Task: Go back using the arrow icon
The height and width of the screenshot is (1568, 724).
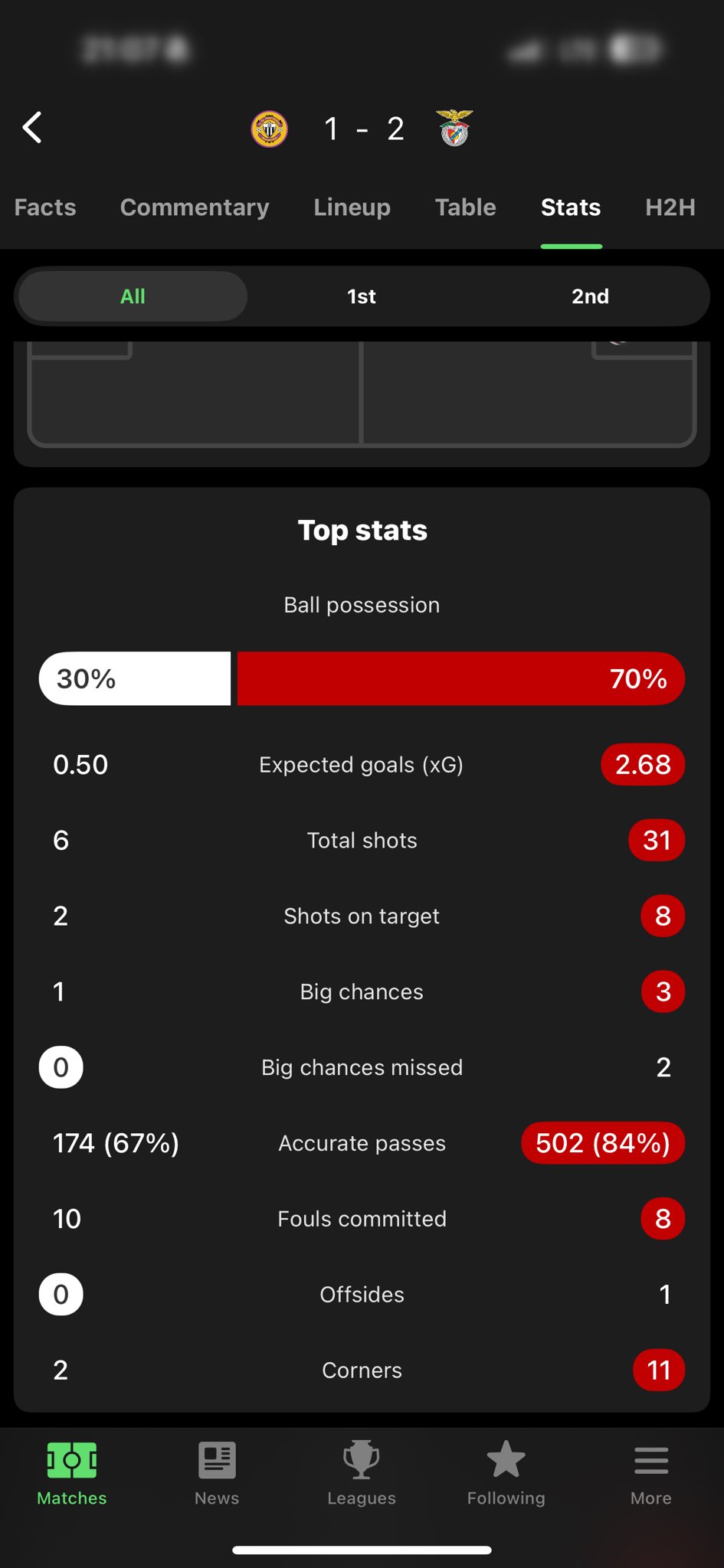Action: tap(32, 128)
